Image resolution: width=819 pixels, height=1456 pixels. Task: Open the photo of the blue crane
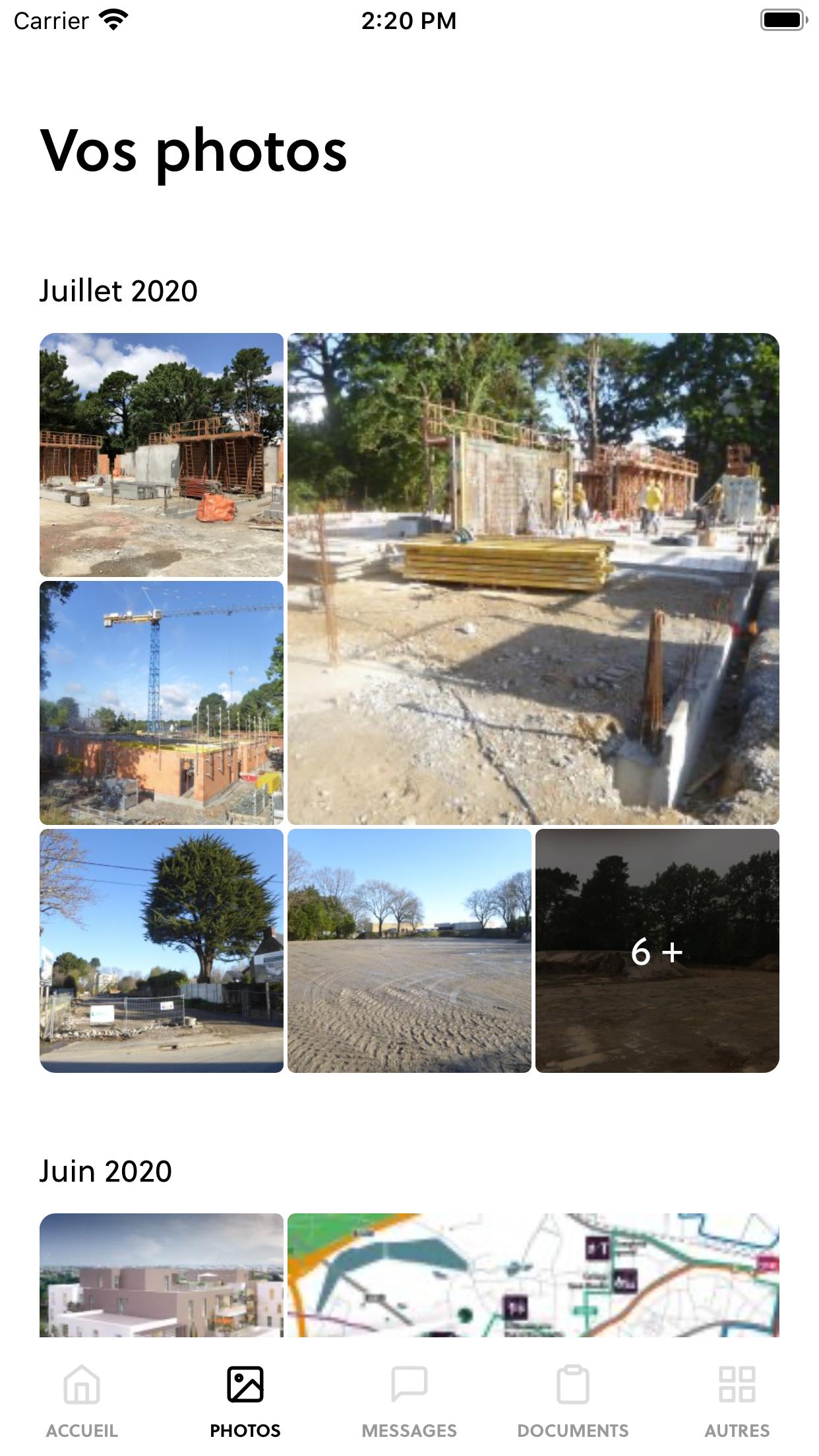click(162, 702)
